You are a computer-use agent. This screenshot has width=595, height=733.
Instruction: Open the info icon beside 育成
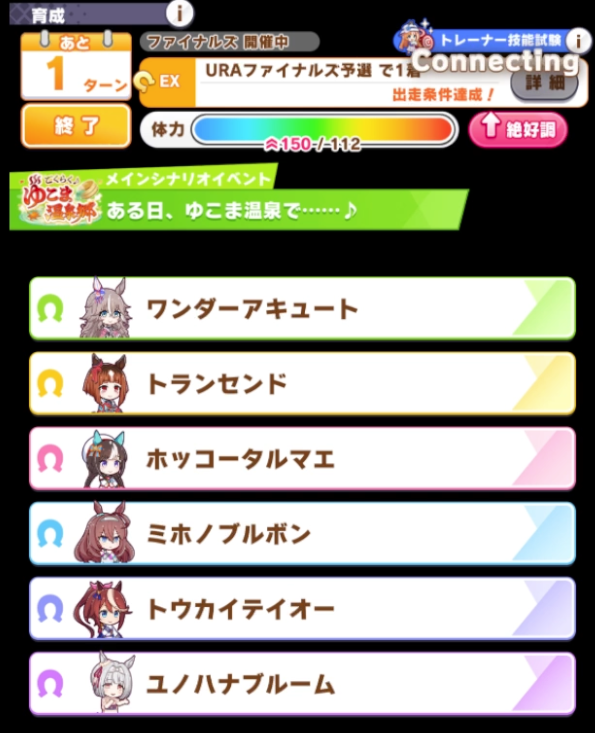tap(179, 13)
